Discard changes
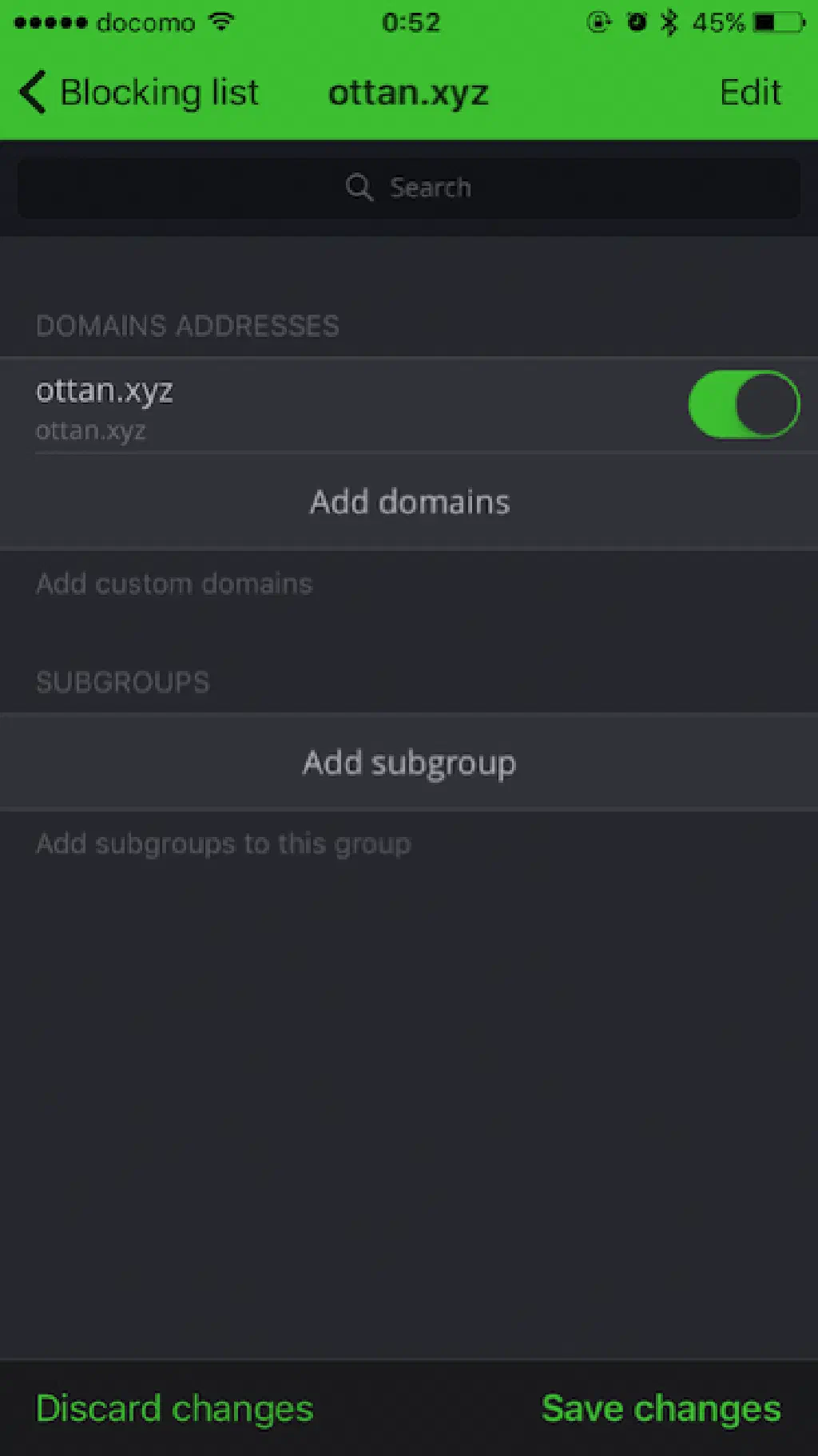This screenshot has width=818, height=1456. tap(175, 1408)
